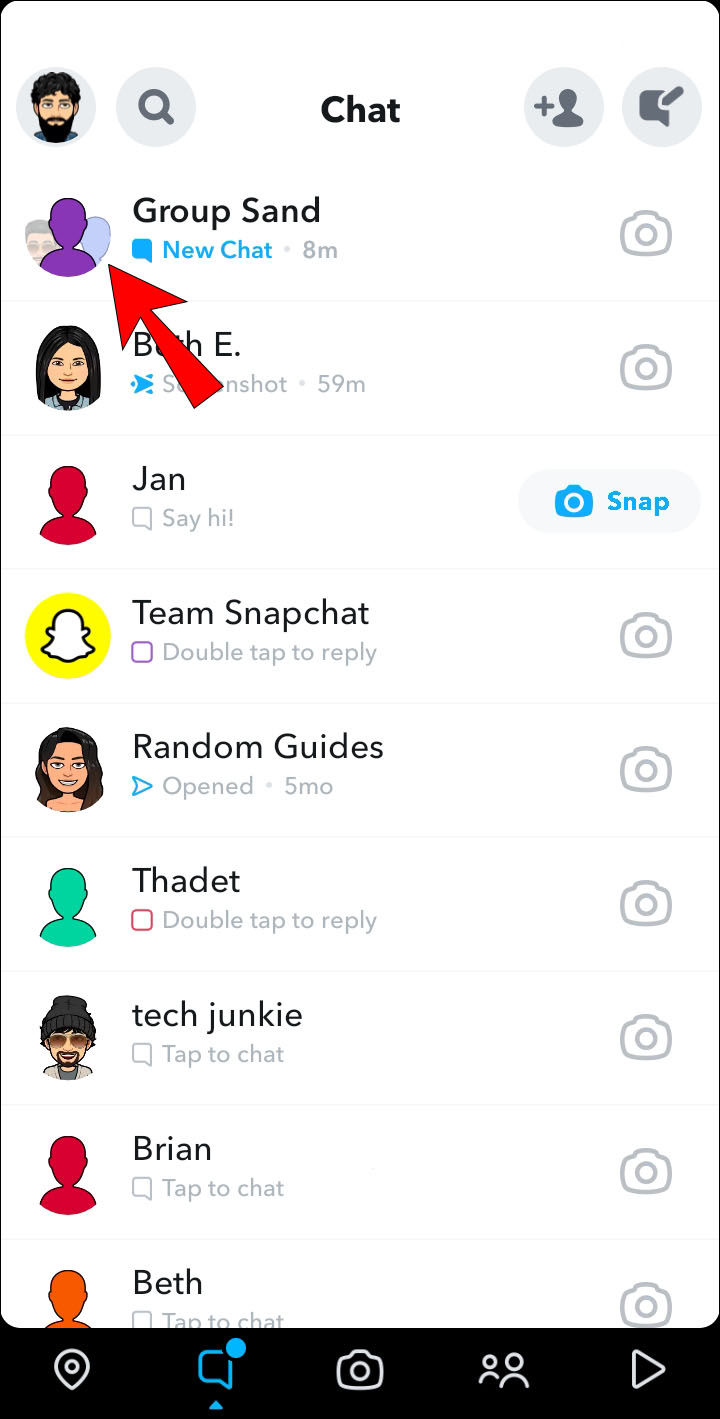This screenshot has width=720, height=1419.
Task: Switch to the Spotlight play tab
Action: [647, 1370]
